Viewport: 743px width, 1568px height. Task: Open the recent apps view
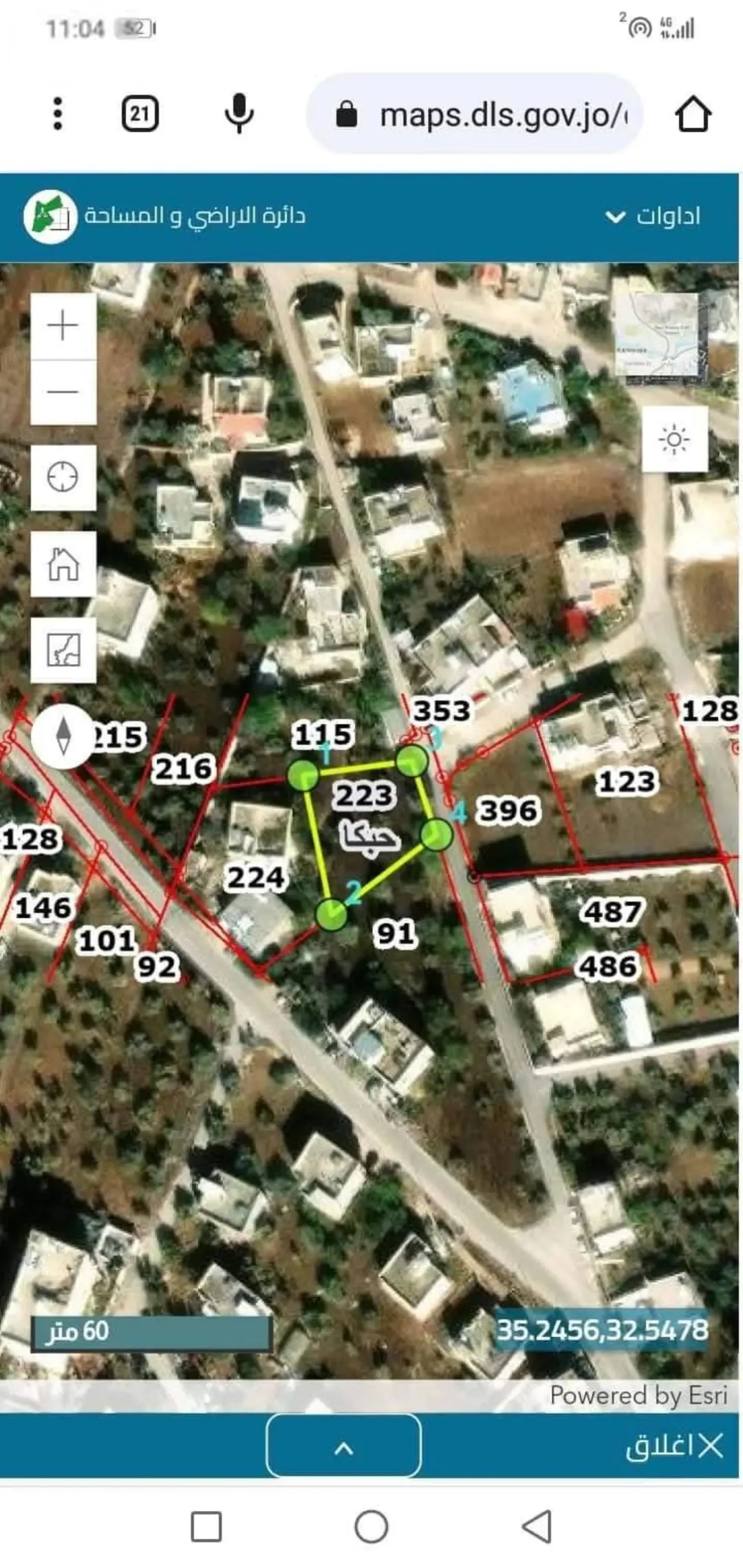[x=206, y=1527]
